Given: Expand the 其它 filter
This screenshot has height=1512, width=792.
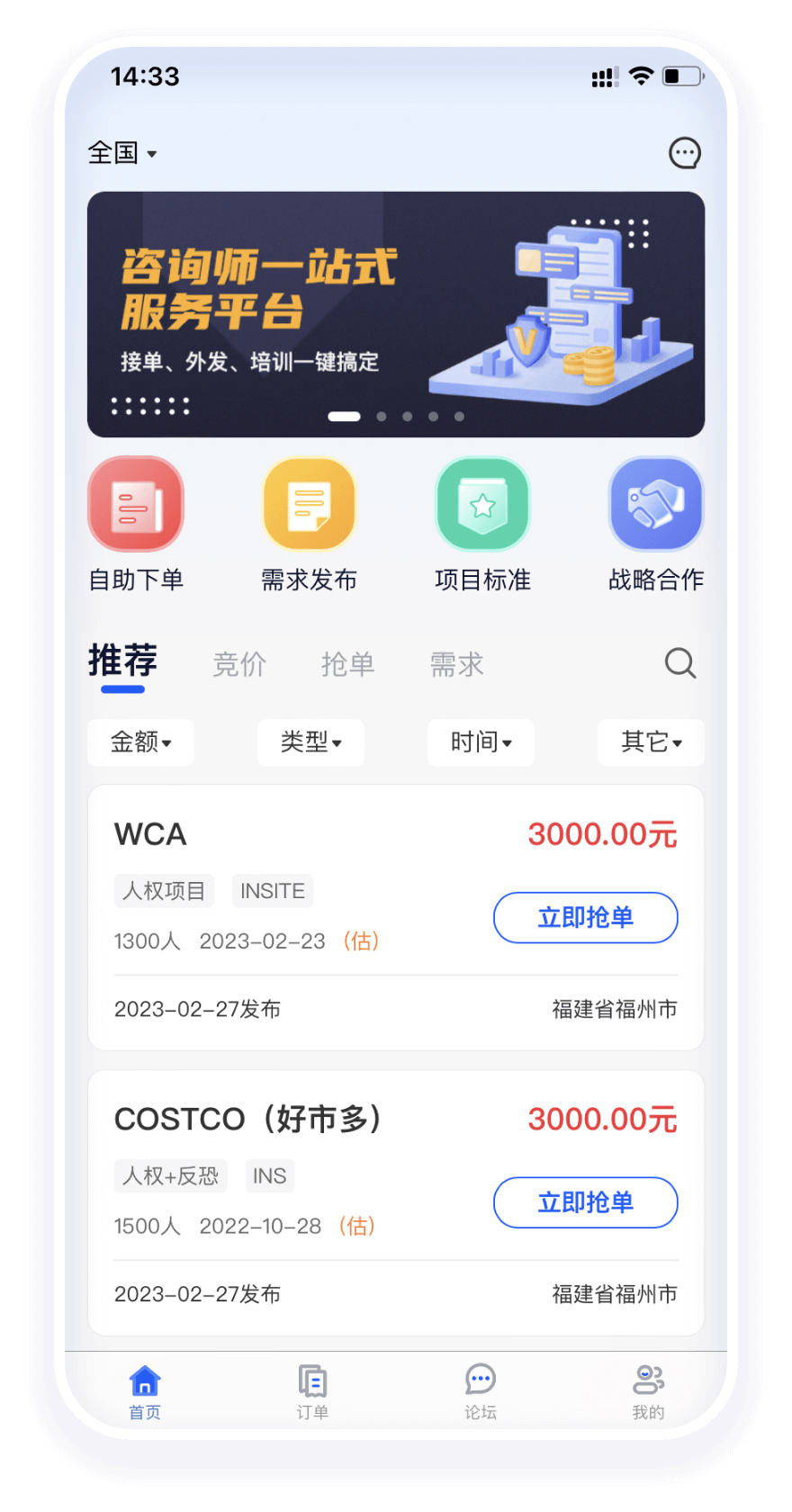Looking at the screenshot, I should pos(651,742).
